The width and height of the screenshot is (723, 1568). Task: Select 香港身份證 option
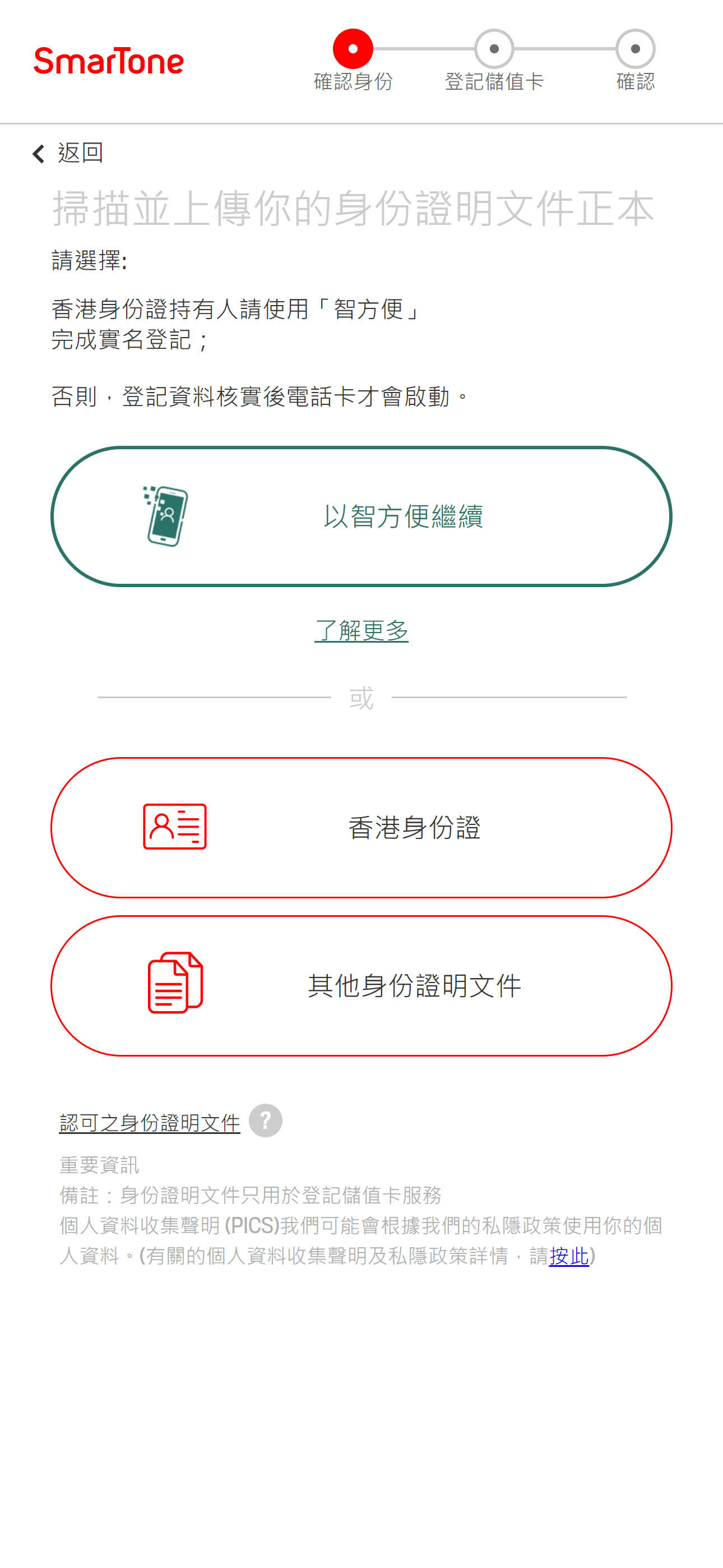pyautogui.click(x=361, y=827)
